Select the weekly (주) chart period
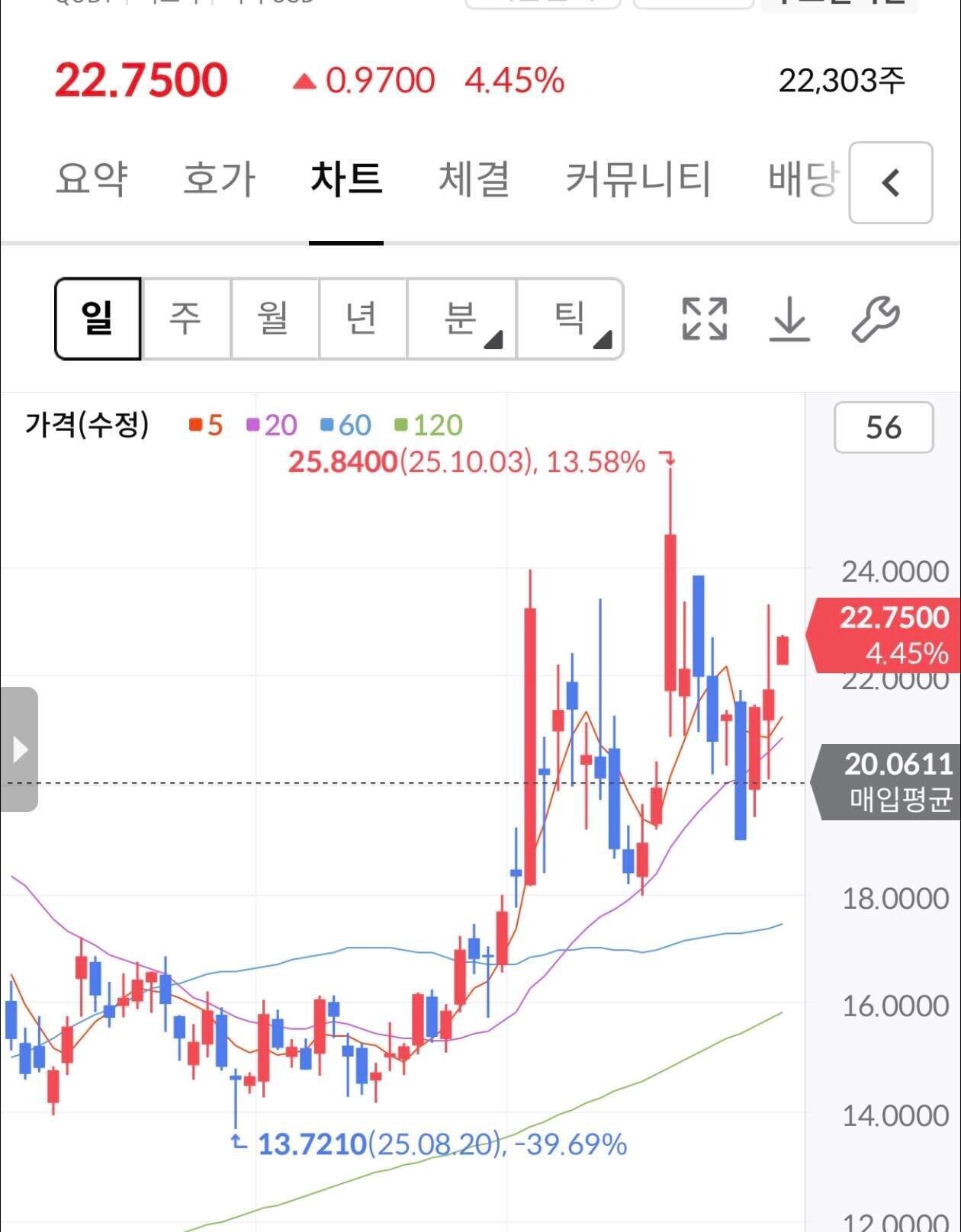Viewport: 961px width, 1232px height. point(185,319)
